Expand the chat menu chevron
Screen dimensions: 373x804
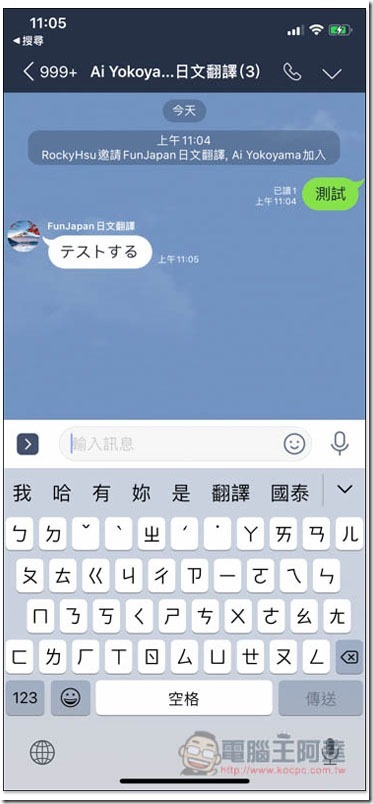[x=332, y=73]
